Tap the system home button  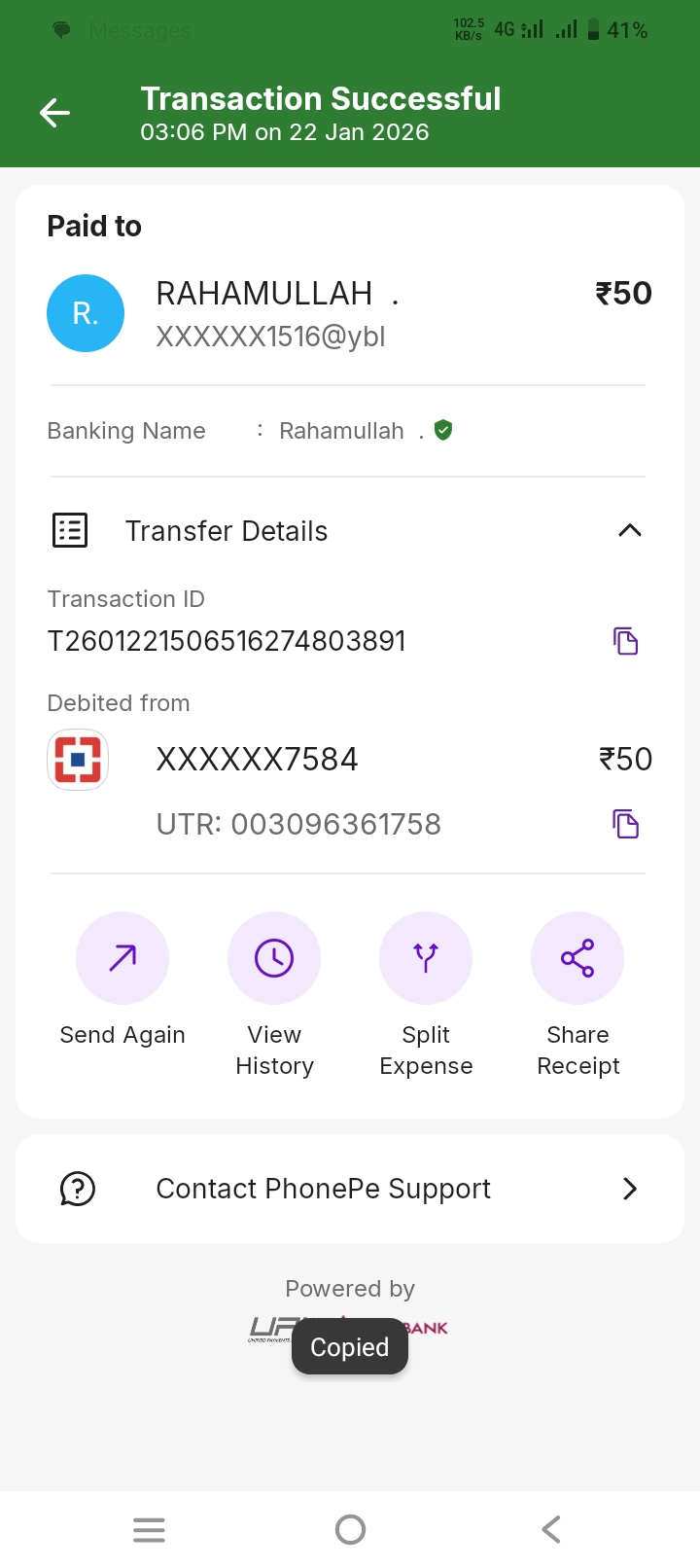(350, 1530)
